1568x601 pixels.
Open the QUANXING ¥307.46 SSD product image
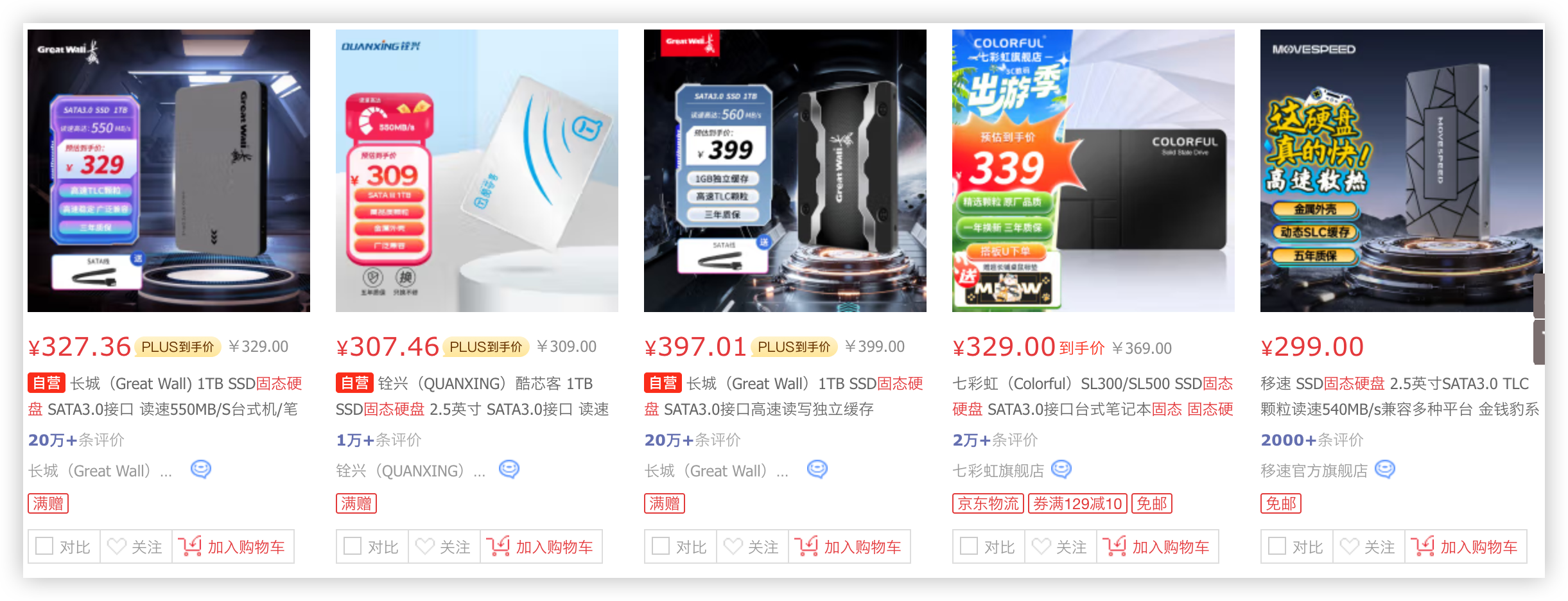pyautogui.click(x=476, y=171)
